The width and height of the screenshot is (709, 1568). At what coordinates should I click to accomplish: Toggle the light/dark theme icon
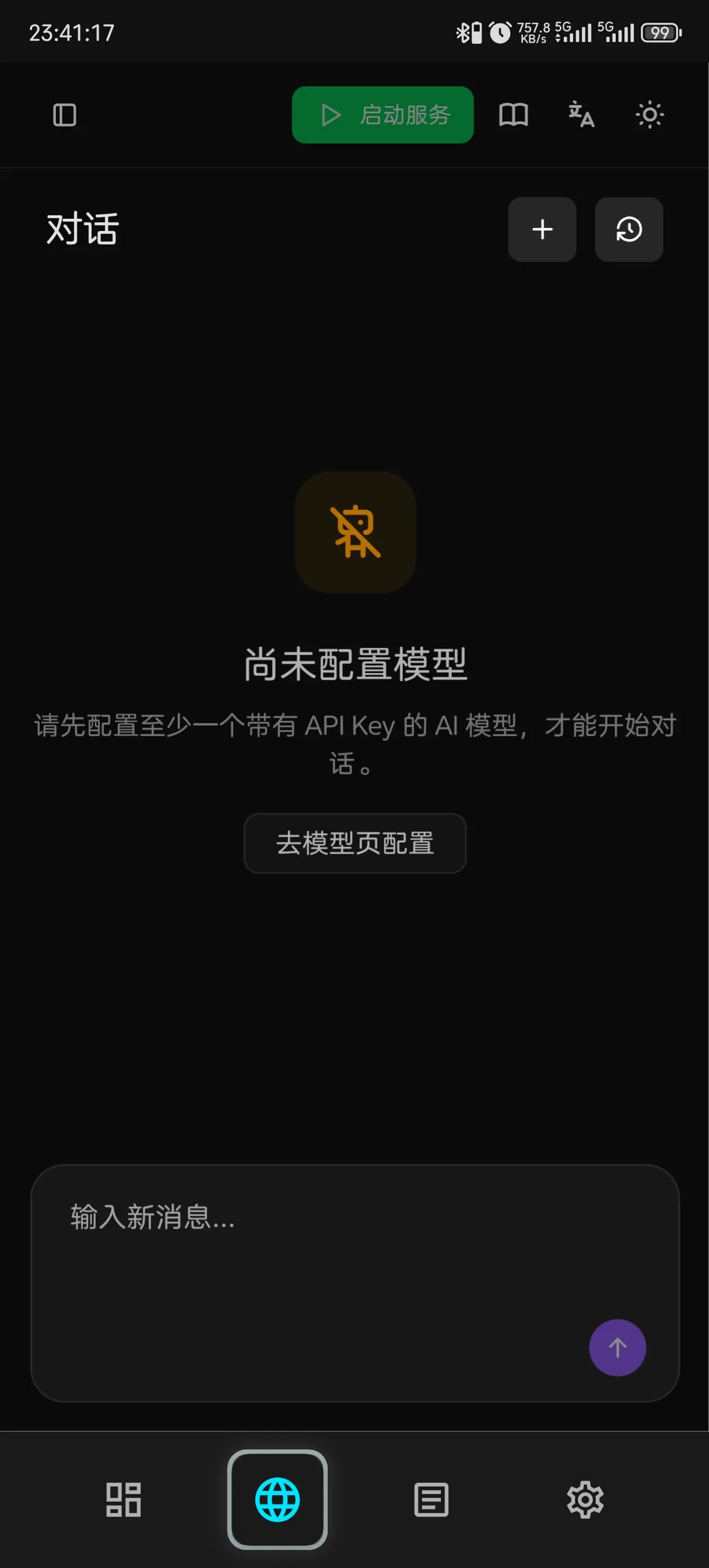point(650,114)
